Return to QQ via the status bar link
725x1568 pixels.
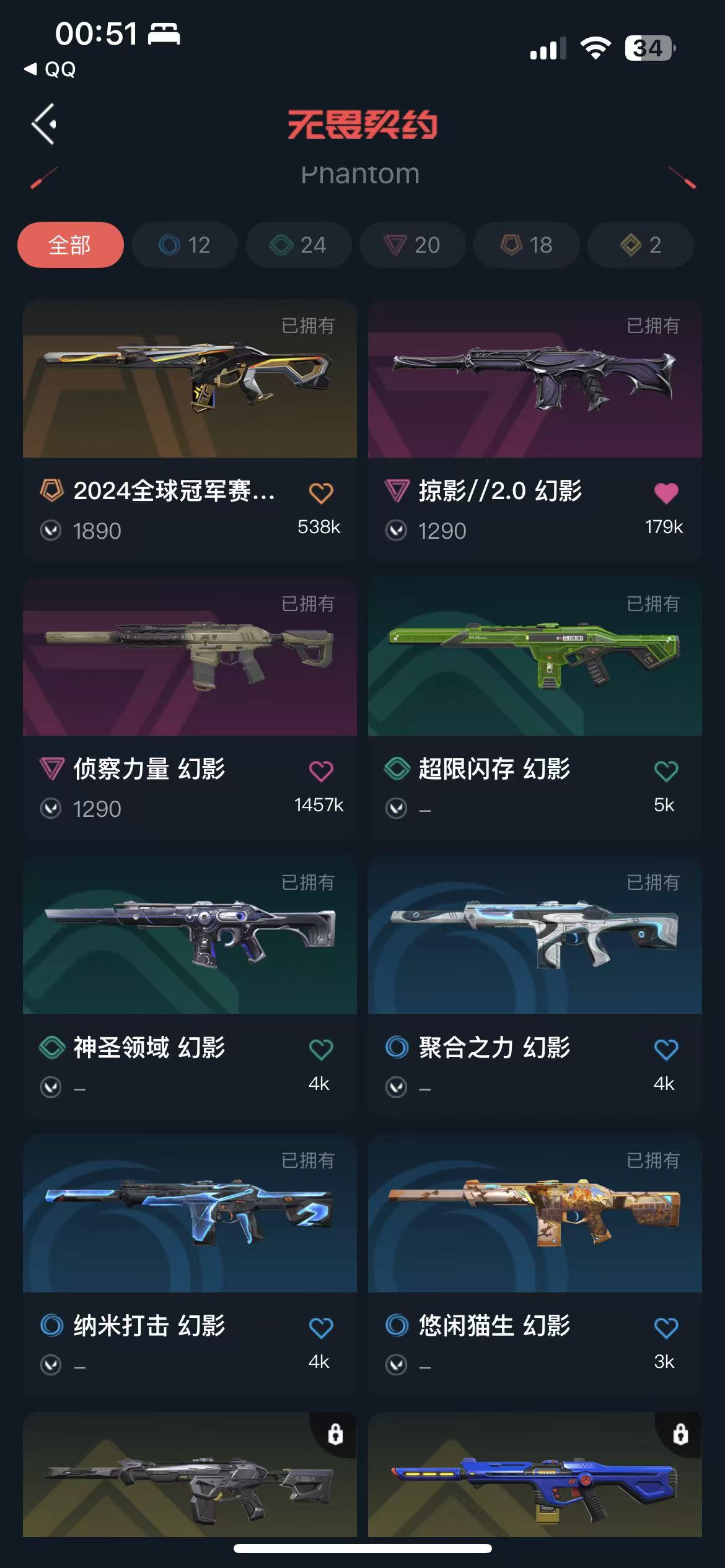point(51,69)
